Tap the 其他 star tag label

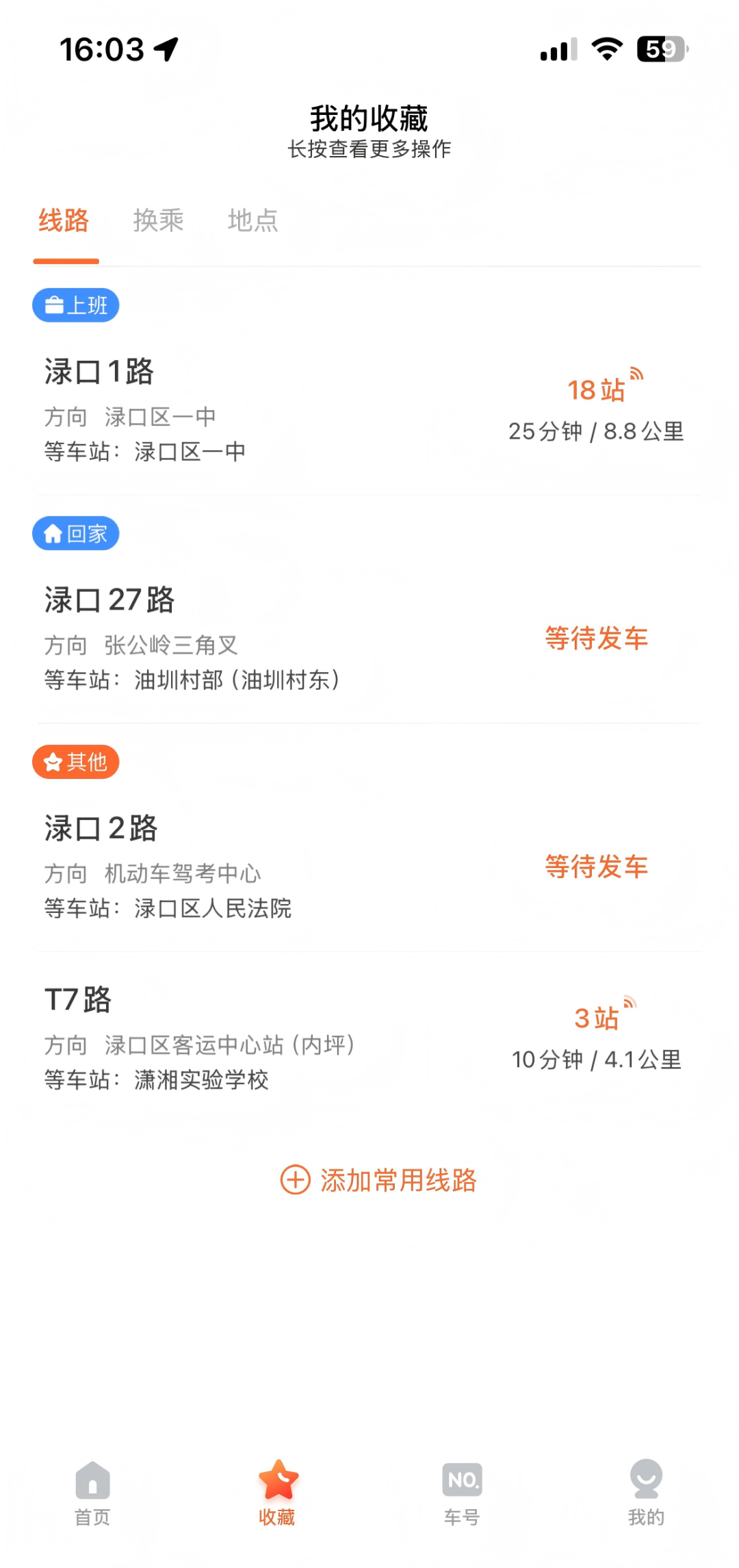(76, 762)
